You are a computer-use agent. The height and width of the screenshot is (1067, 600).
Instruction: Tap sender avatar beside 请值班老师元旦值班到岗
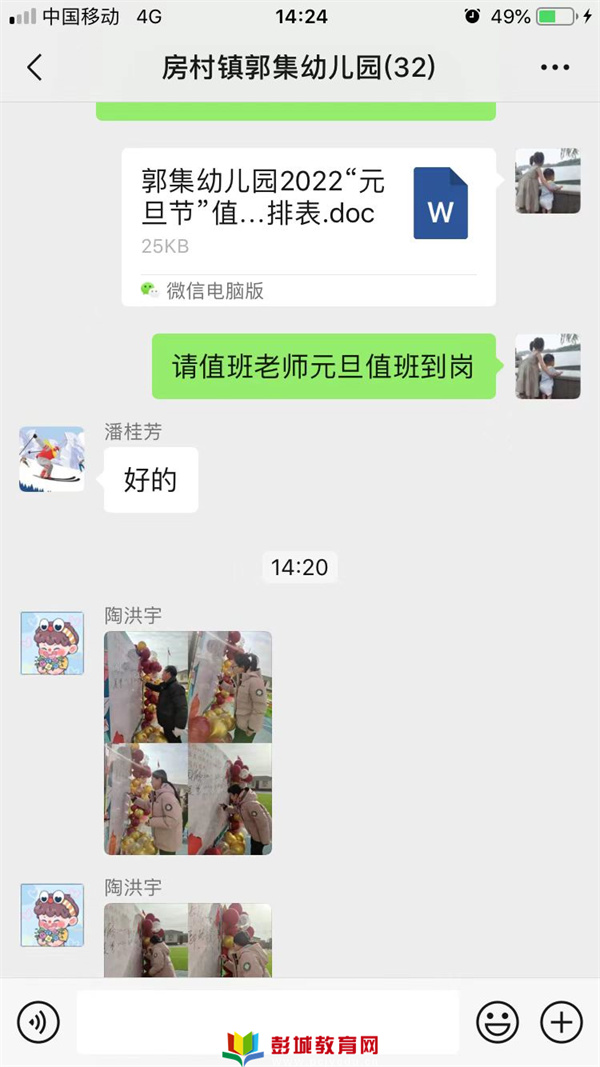point(548,366)
